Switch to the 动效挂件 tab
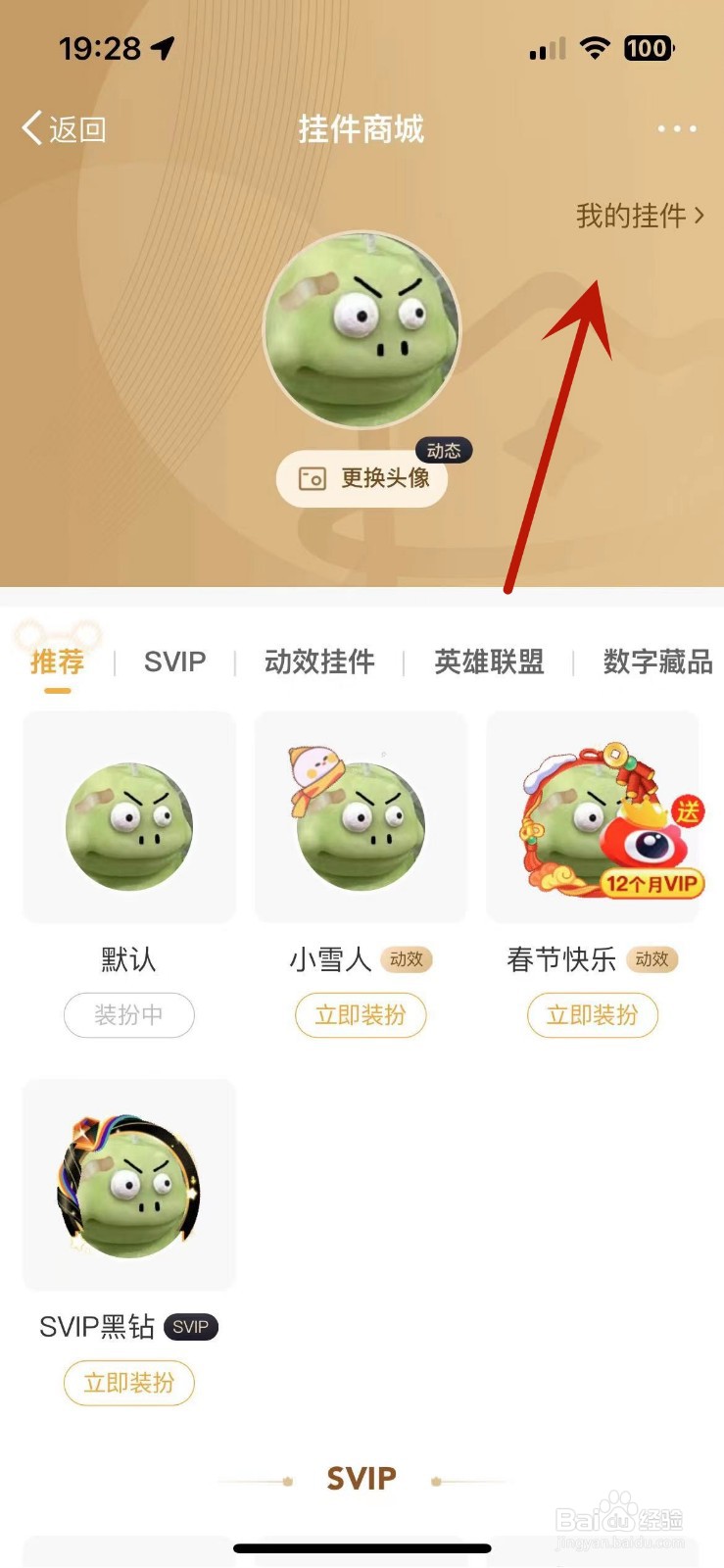Viewport: 724px width, 1568px height. pos(317,662)
